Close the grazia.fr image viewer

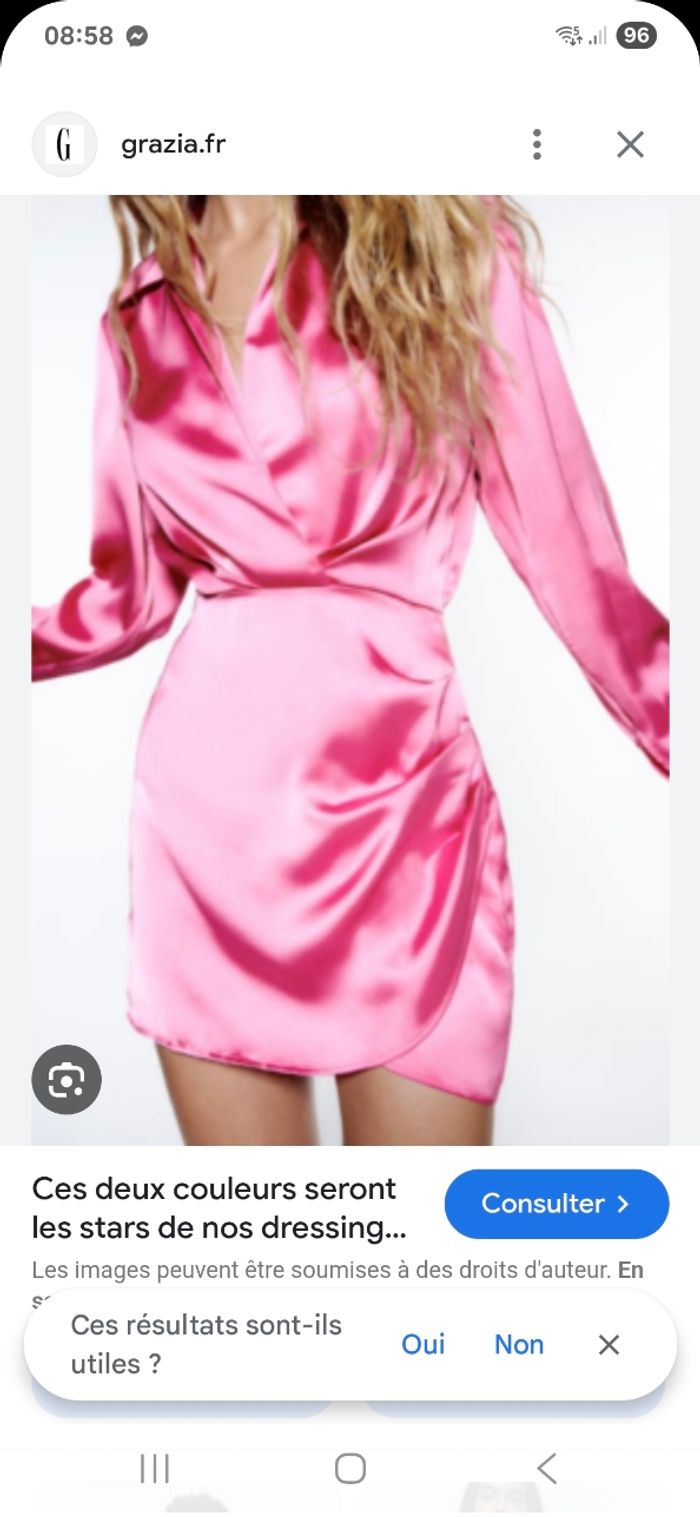pyautogui.click(x=630, y=145)
